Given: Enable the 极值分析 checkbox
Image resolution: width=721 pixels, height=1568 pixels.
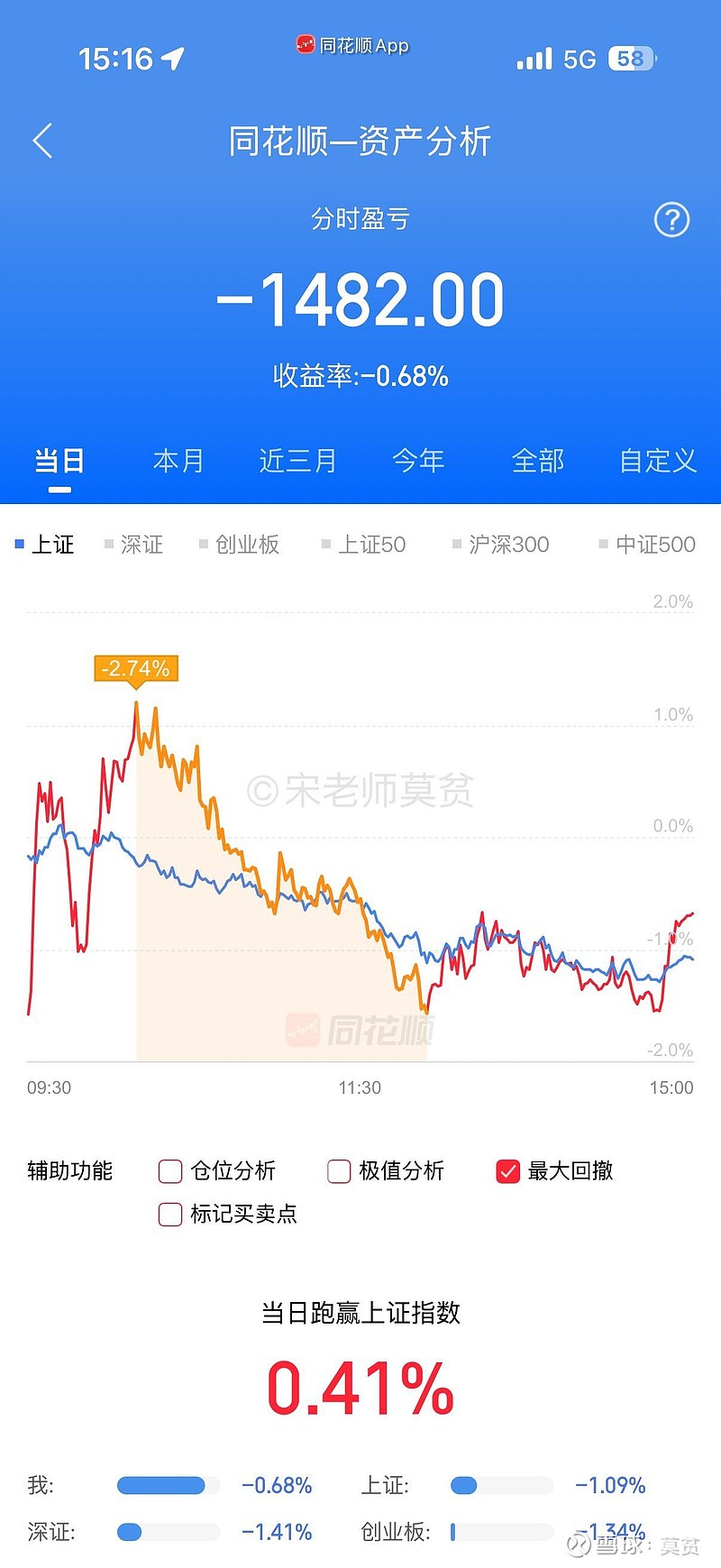Looking at the screenshot, I should [x=339, y=1170].
